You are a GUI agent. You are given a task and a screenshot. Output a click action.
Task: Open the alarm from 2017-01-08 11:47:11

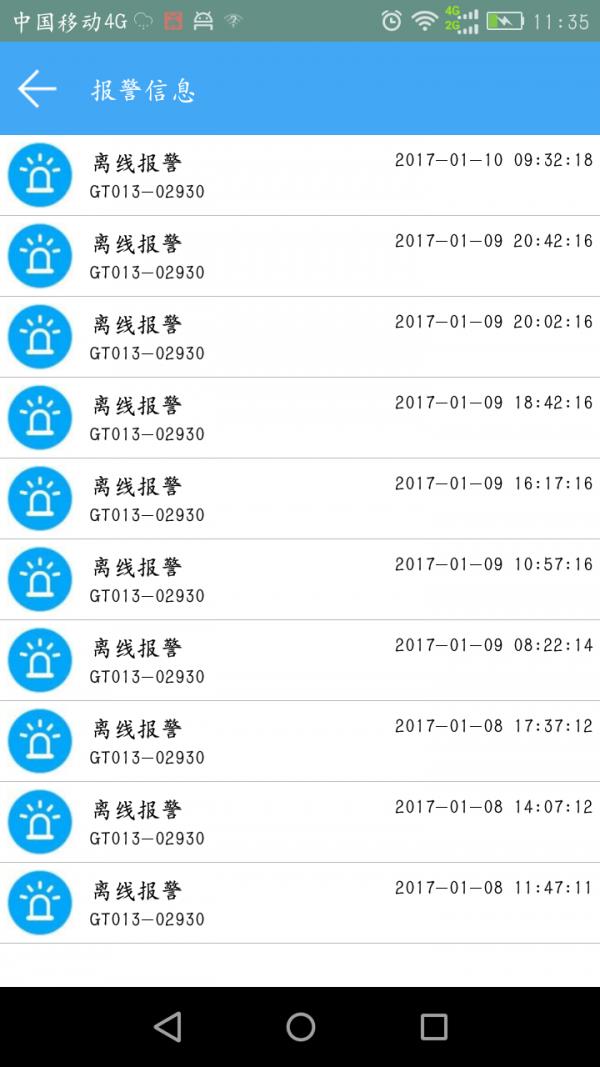coord(300,904)
